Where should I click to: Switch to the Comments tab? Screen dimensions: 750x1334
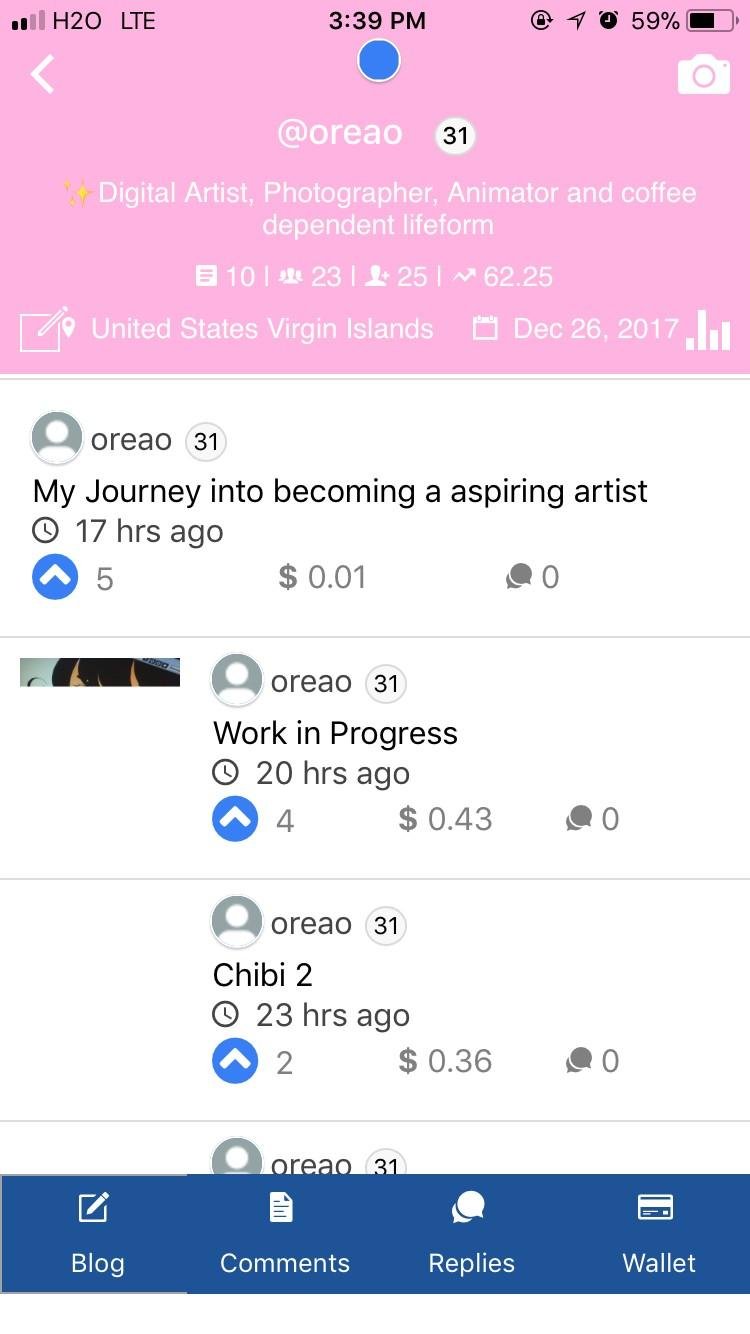[x=284, y=1234]
